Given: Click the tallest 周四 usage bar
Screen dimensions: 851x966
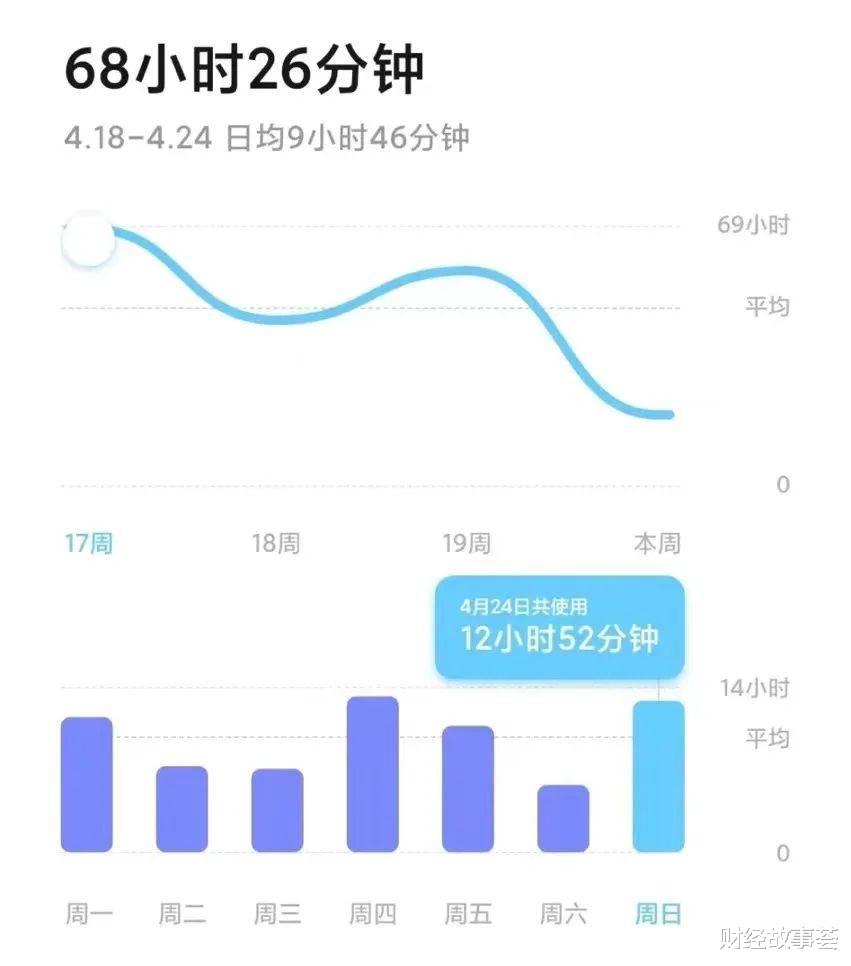Looking at the screenshot, I should click(x=372, y=775).
